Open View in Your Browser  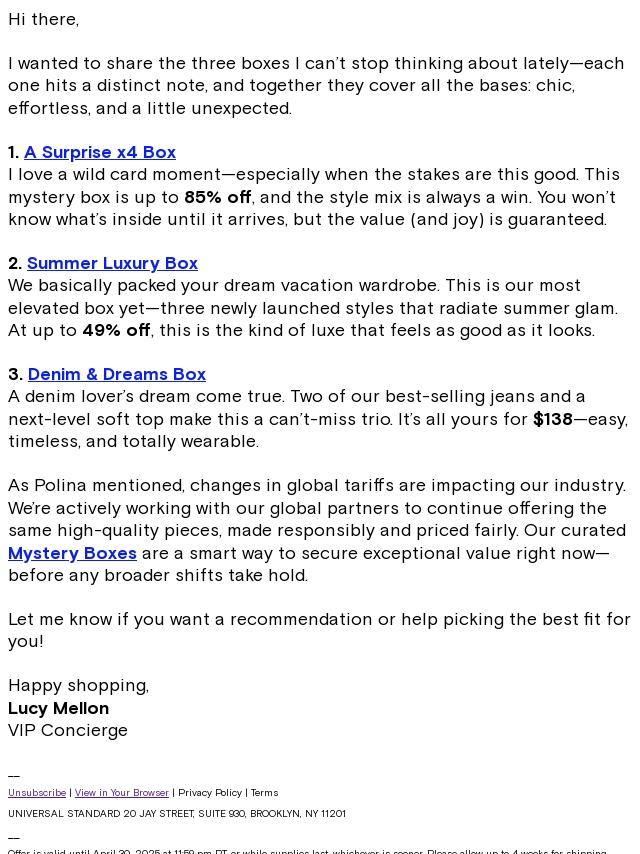pos(122,793)
